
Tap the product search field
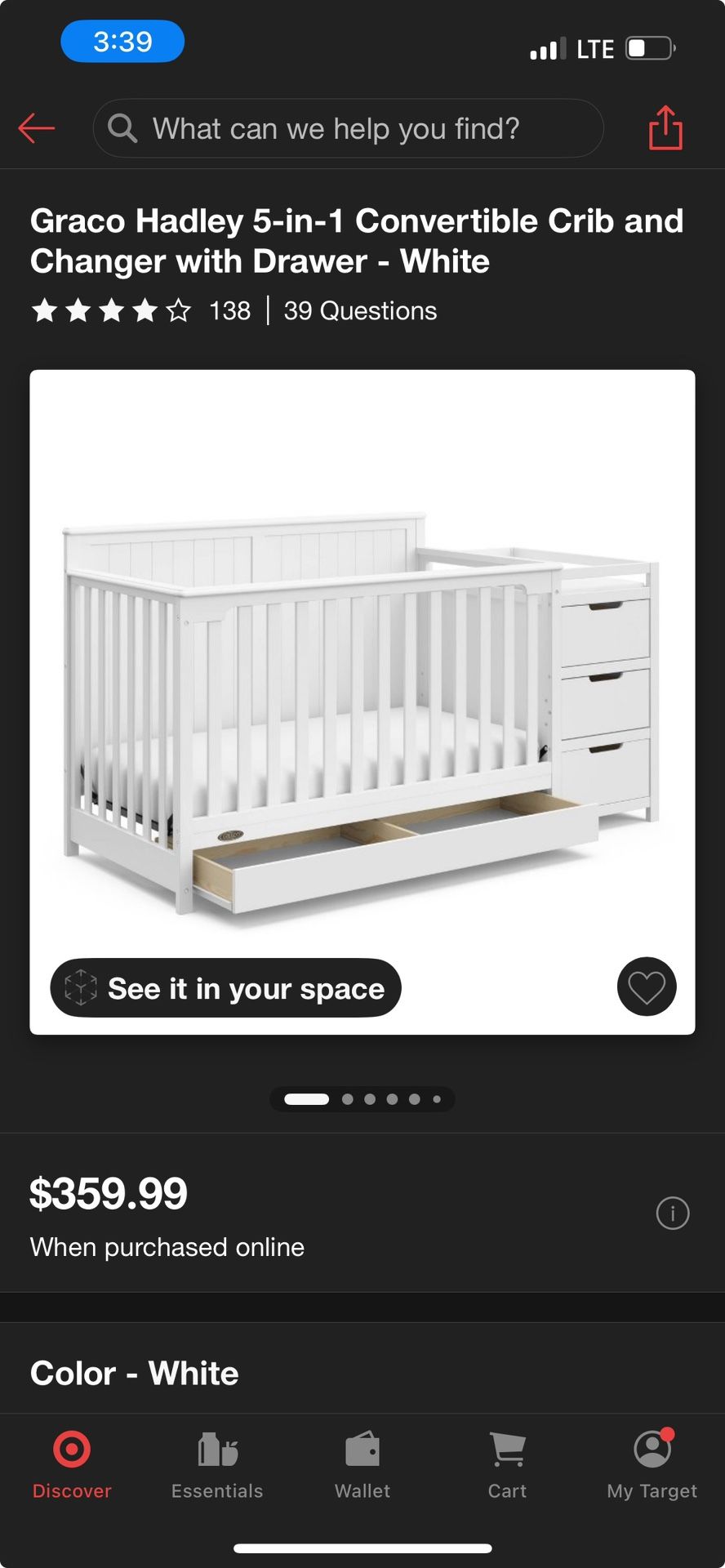(348, 128)
